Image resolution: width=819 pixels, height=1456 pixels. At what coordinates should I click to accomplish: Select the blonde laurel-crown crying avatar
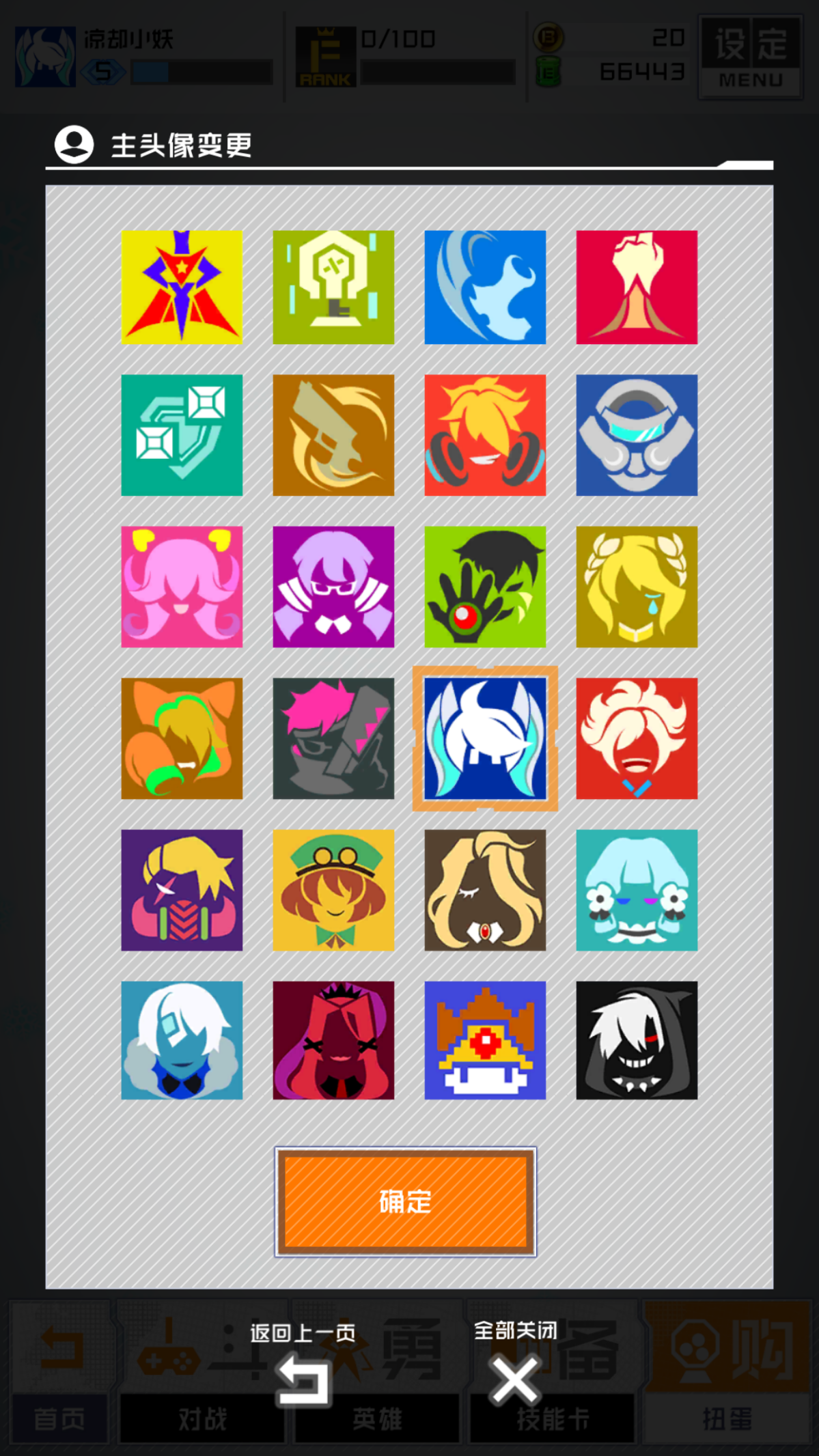(637, 587)
